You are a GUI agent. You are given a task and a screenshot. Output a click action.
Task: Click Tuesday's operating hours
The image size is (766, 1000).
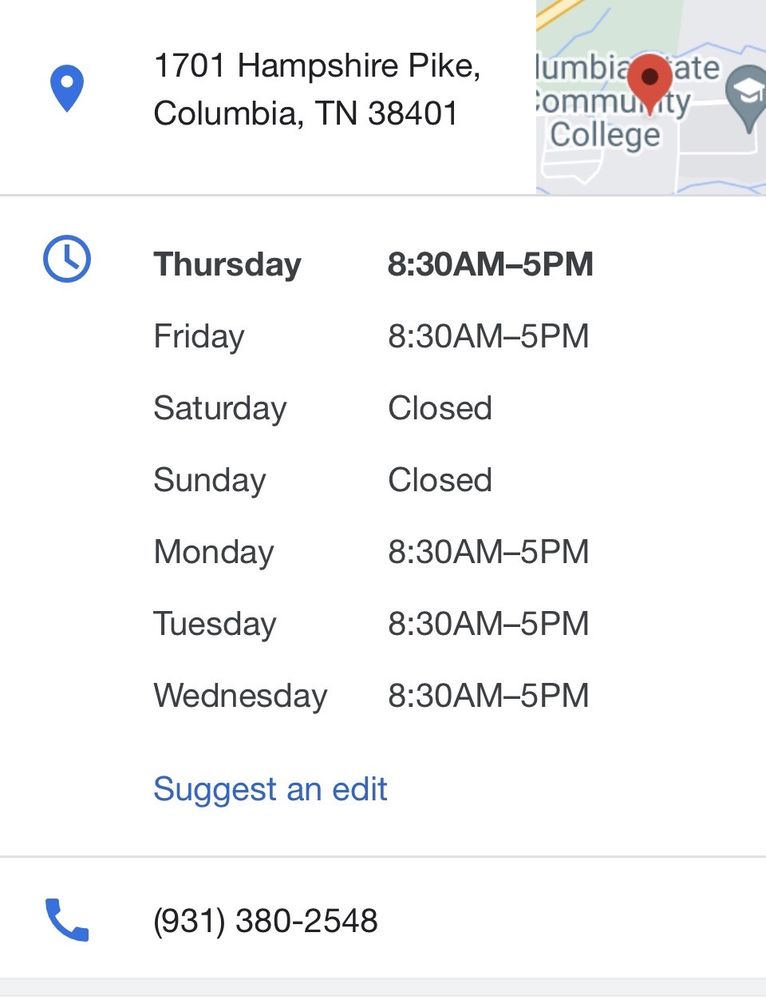(x=488, y=623)
